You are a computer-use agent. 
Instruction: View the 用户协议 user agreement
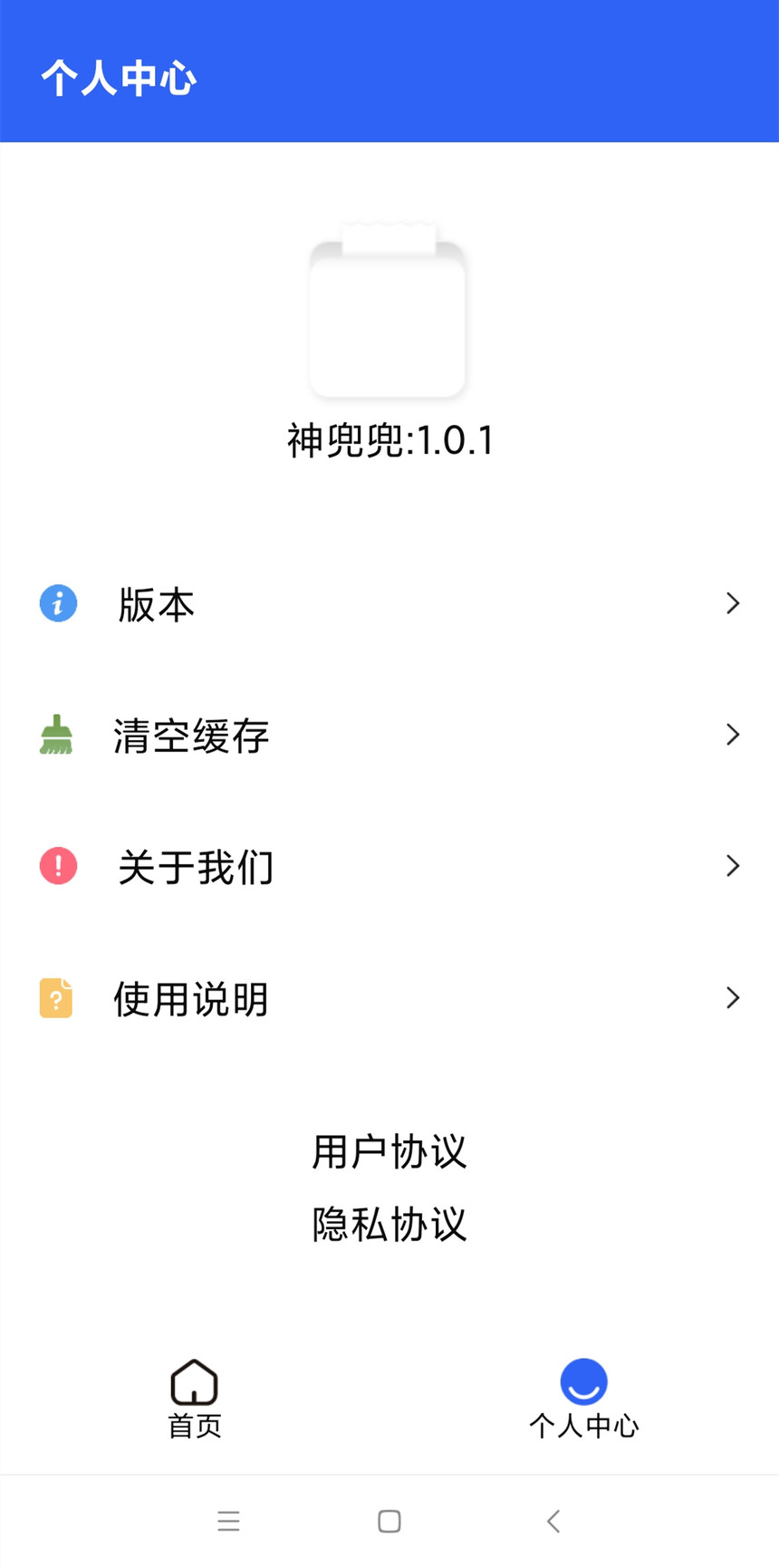click(389, 1151)
